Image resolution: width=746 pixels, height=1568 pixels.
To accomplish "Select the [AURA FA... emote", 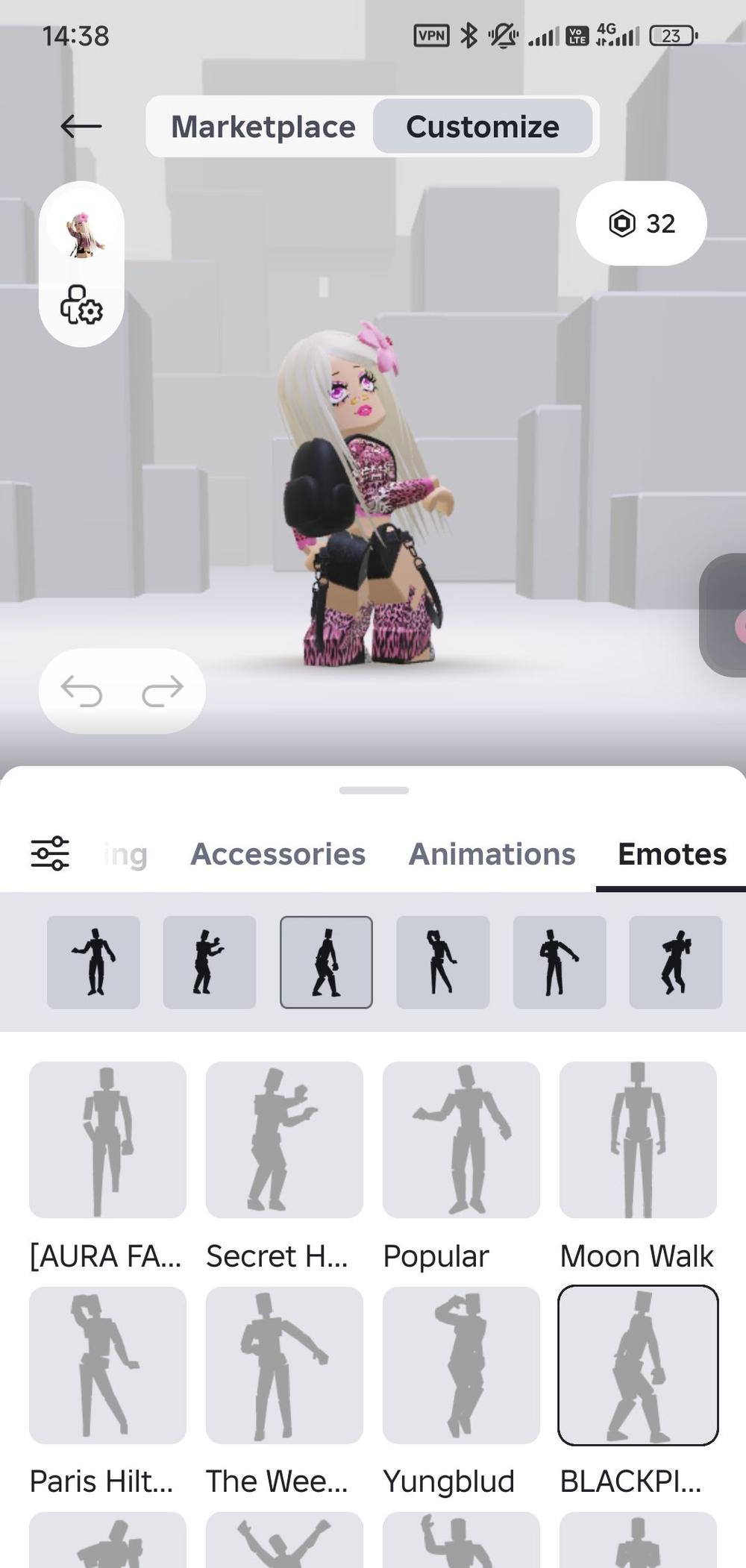I will tap(107, 1140).
